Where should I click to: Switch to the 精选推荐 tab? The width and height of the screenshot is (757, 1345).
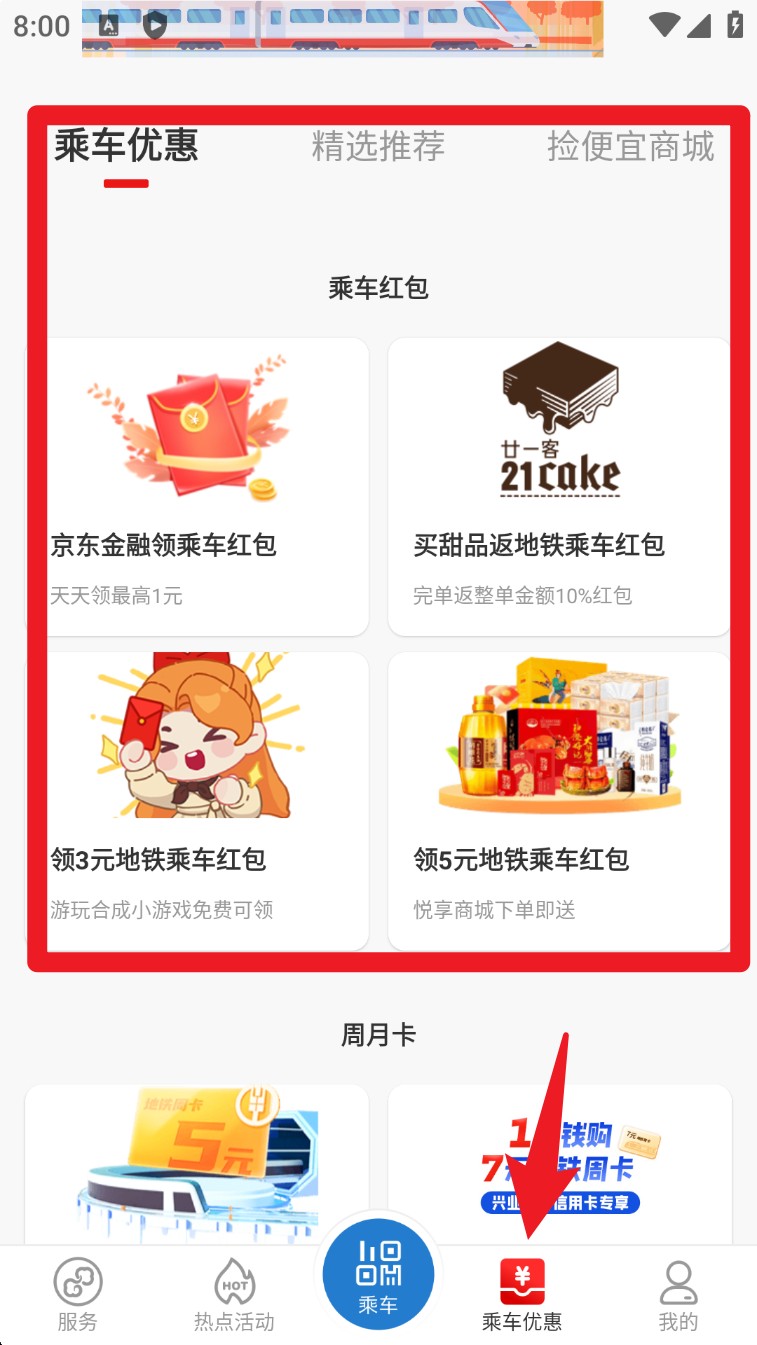coord(378,147)
